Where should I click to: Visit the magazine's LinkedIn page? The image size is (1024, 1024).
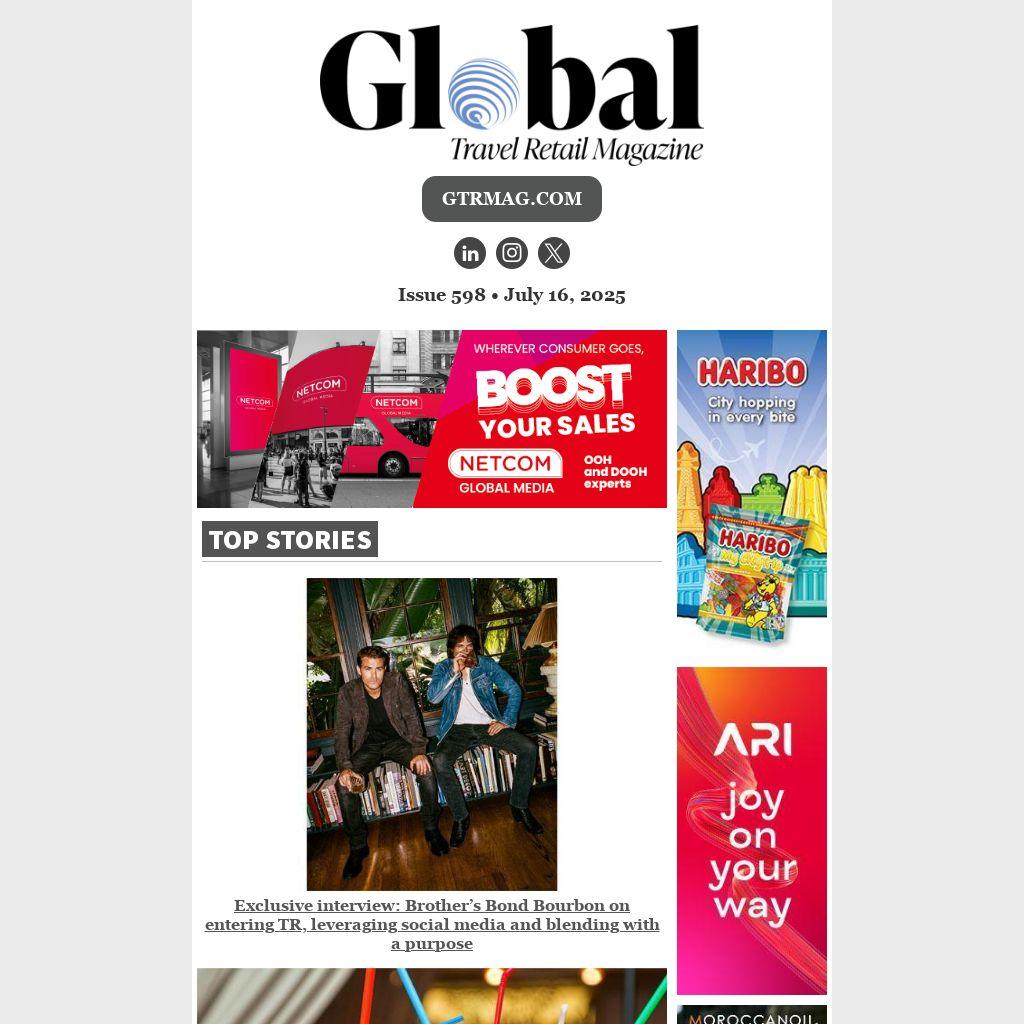point(470,253)
